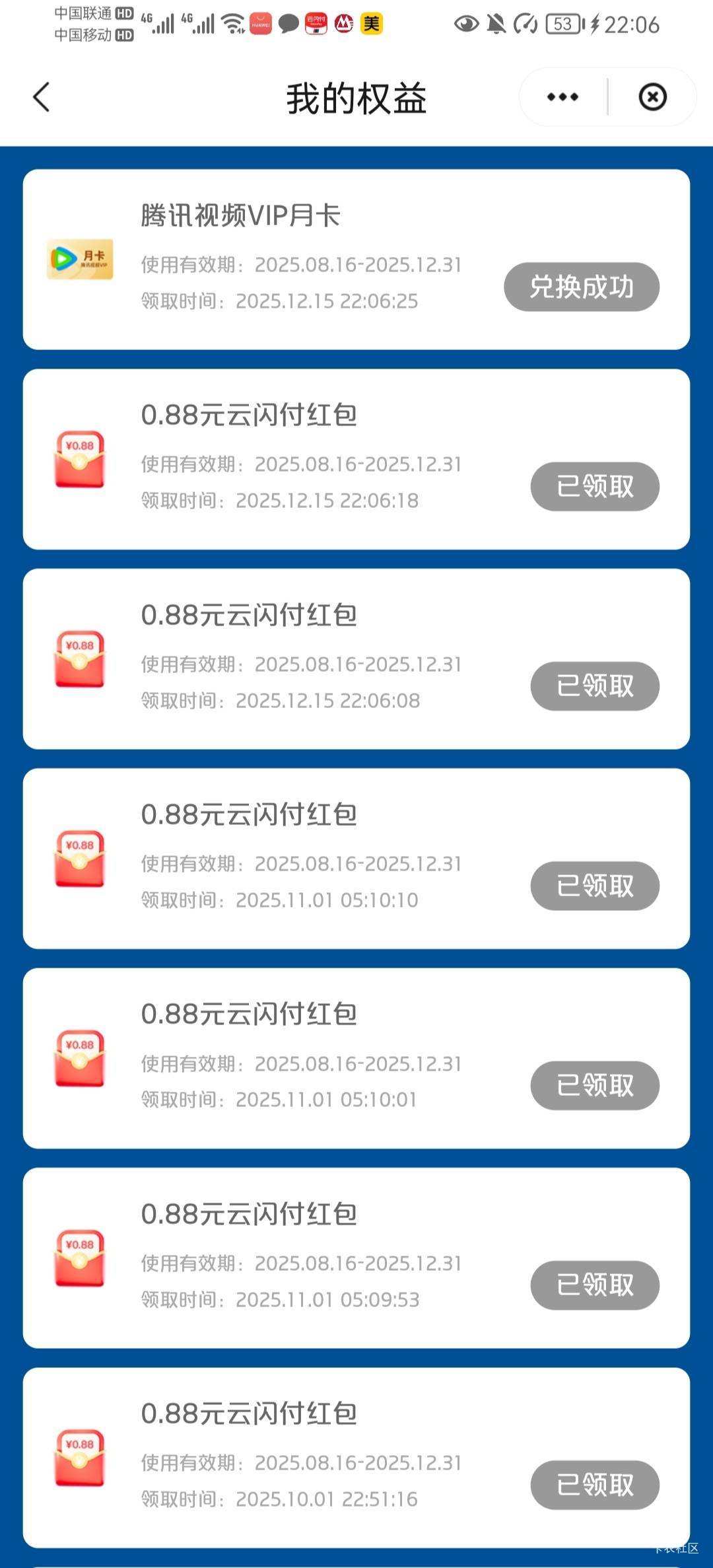Go back from 我的权益 page
This screenshot has height=1568, width=713.
(42, 98)
